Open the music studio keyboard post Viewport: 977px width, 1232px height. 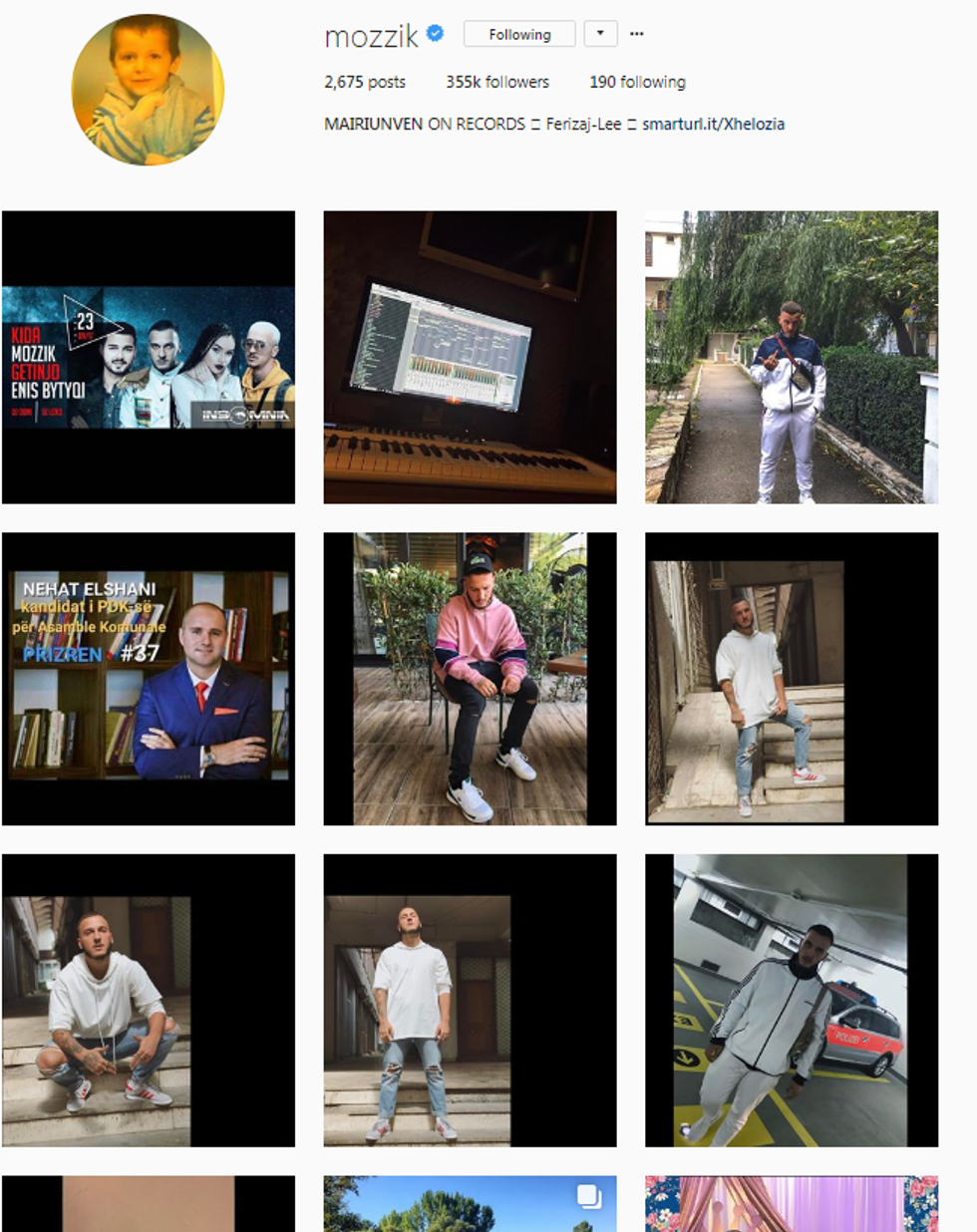point(470,357)
